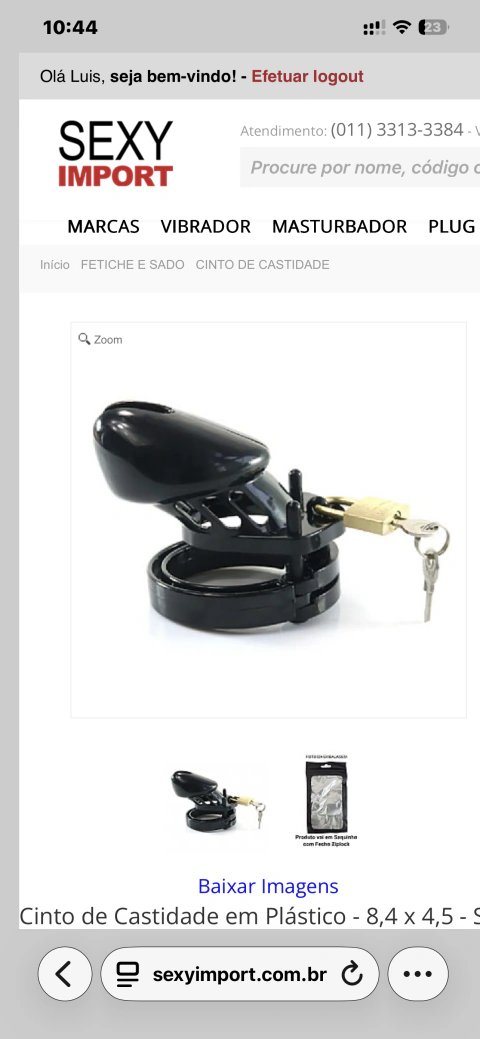
Task: Open the browser's more options menu
Action: click(418, 973)
